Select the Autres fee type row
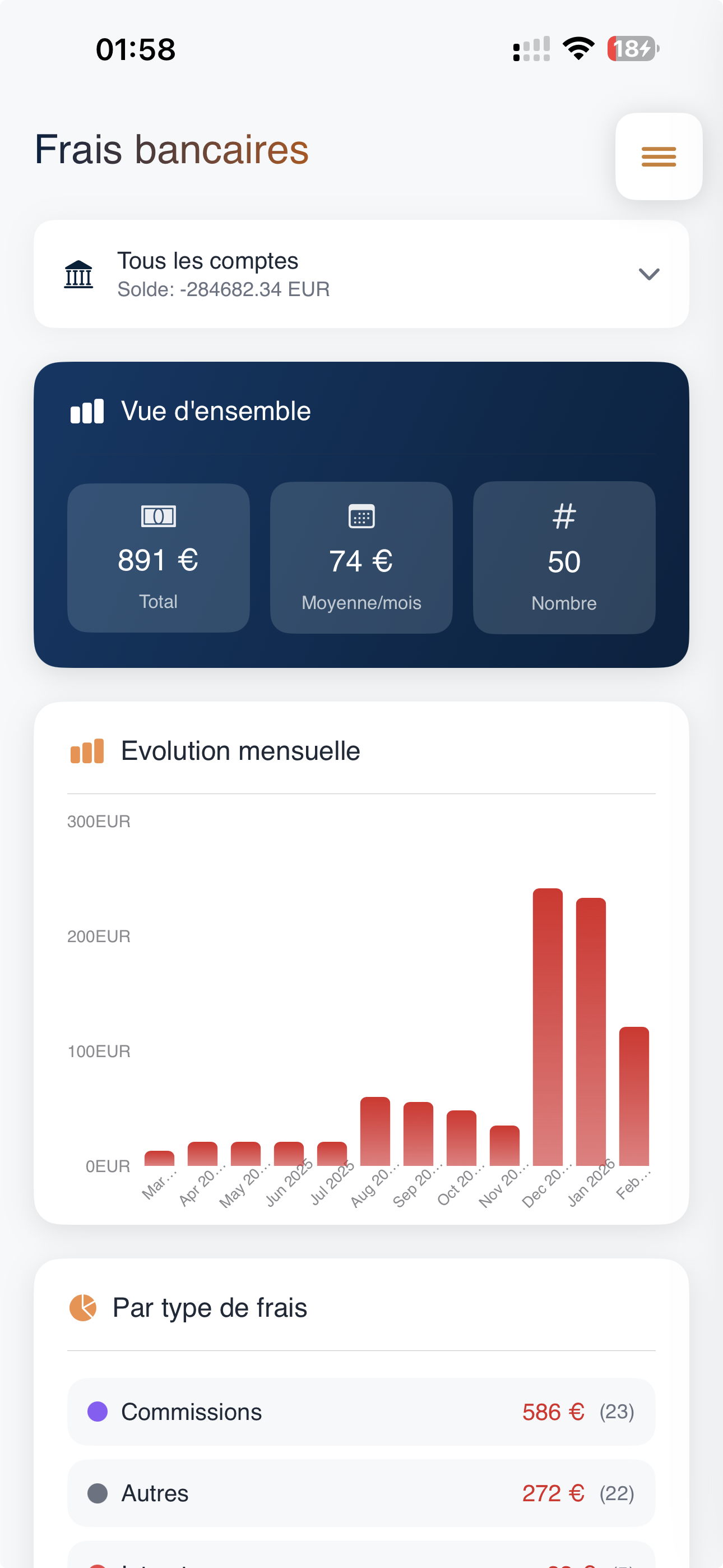This screenshot has height=1568, width=723. coord(361,1492)
